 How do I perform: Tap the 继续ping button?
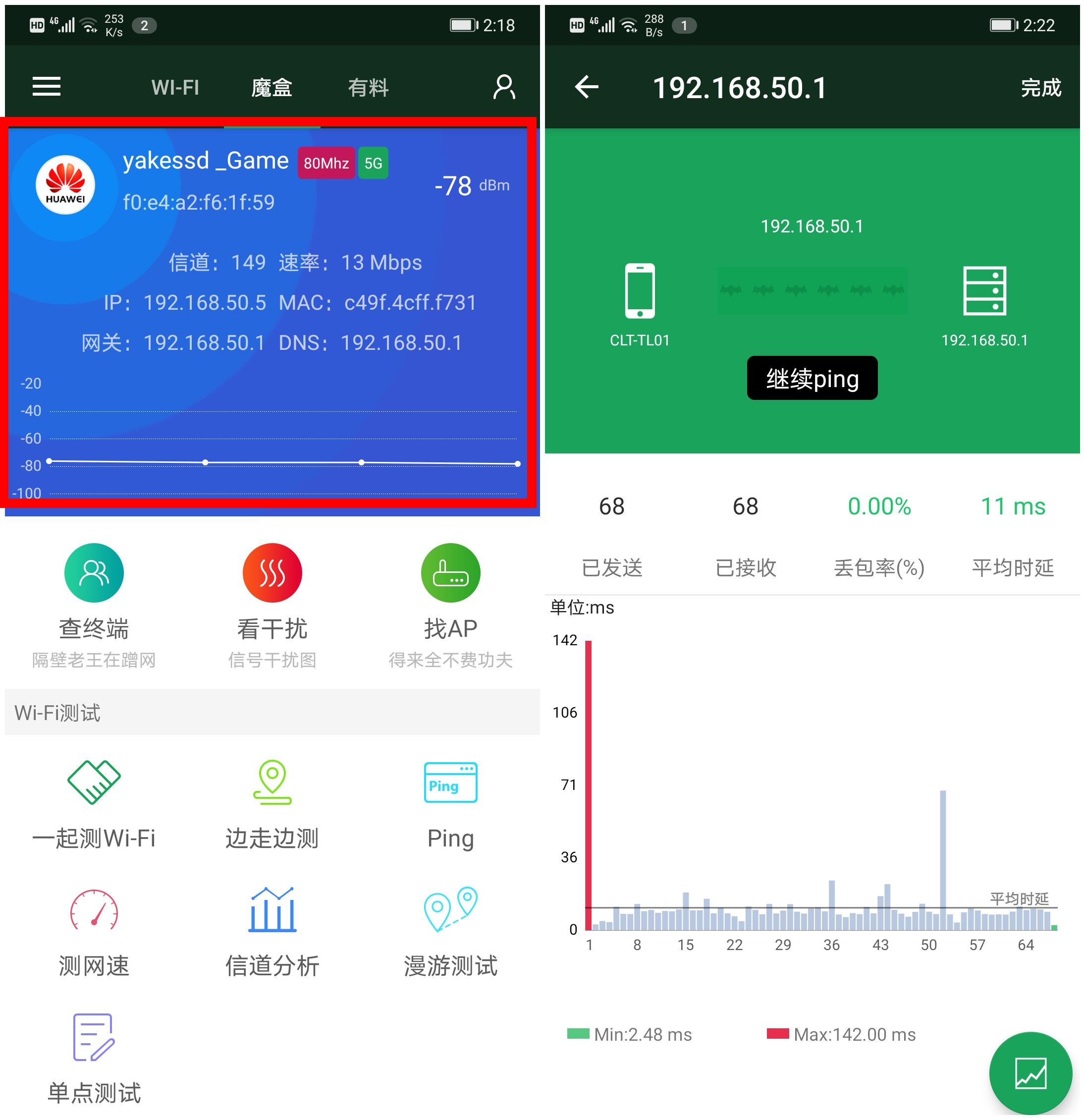(x=812, y=378)
